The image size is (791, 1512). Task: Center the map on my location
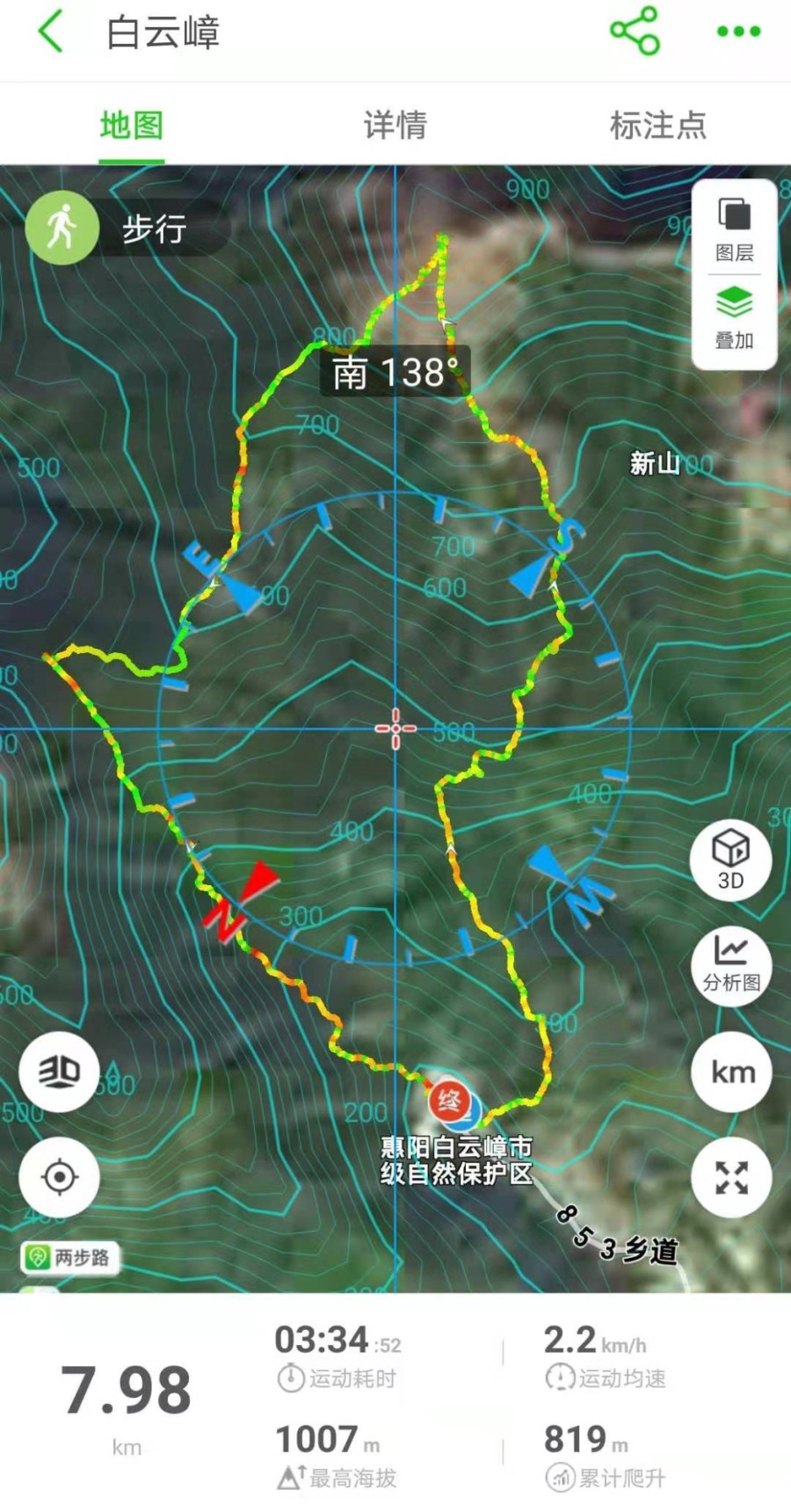59,1176
